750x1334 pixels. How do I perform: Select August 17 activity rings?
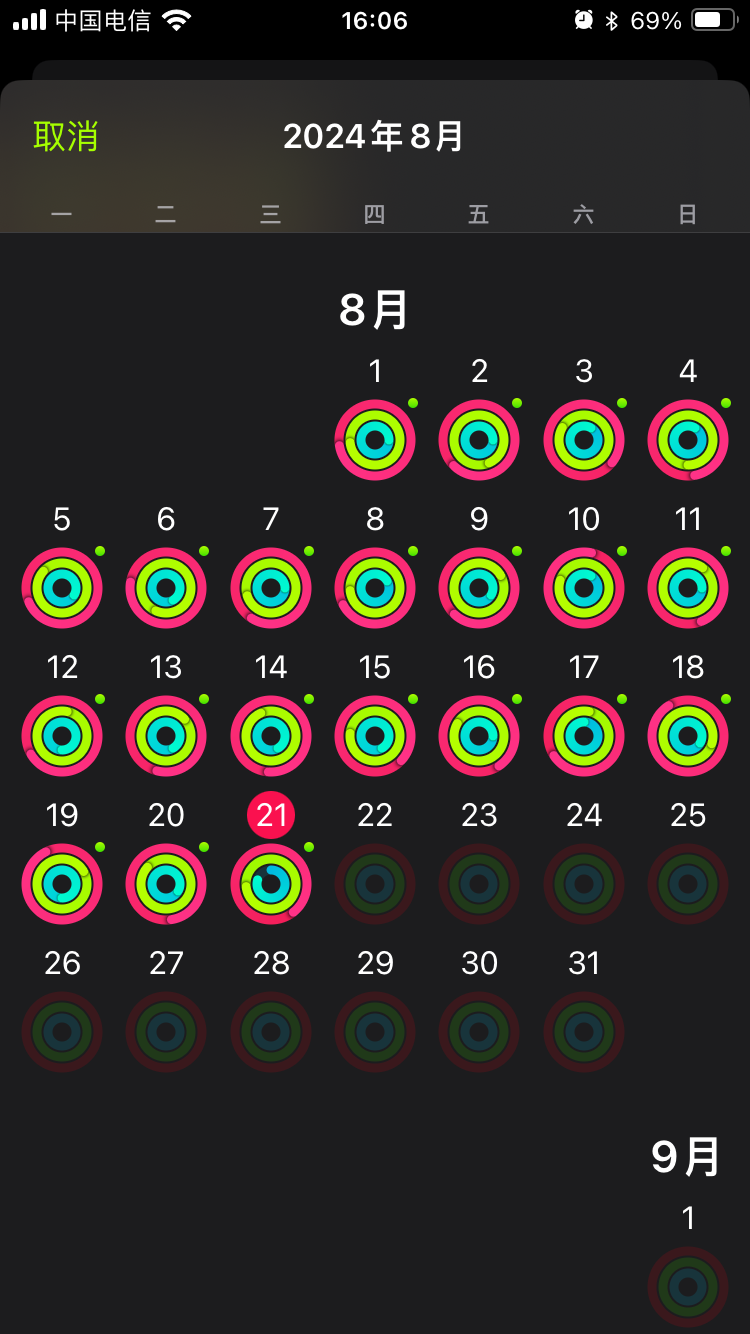(x=584, y=735)
